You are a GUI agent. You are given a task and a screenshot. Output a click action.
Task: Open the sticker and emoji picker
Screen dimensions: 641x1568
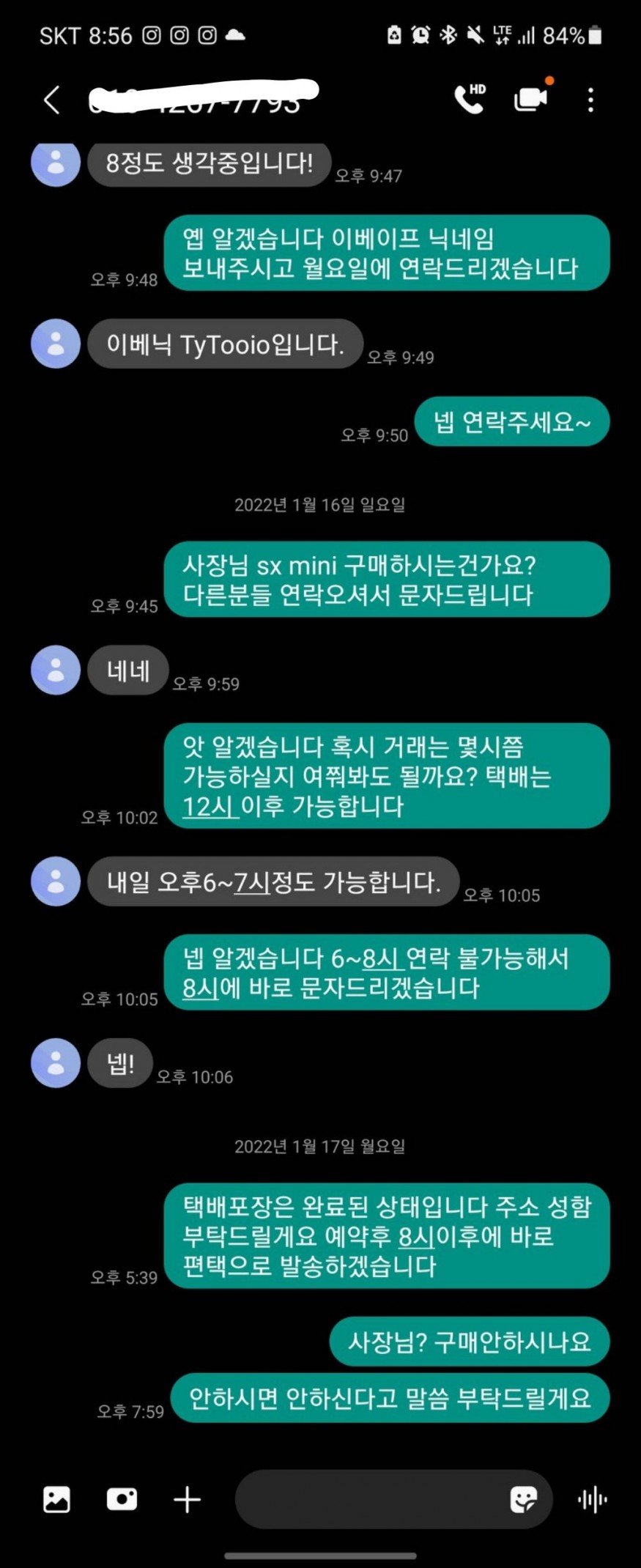(x=523, y=1500)
